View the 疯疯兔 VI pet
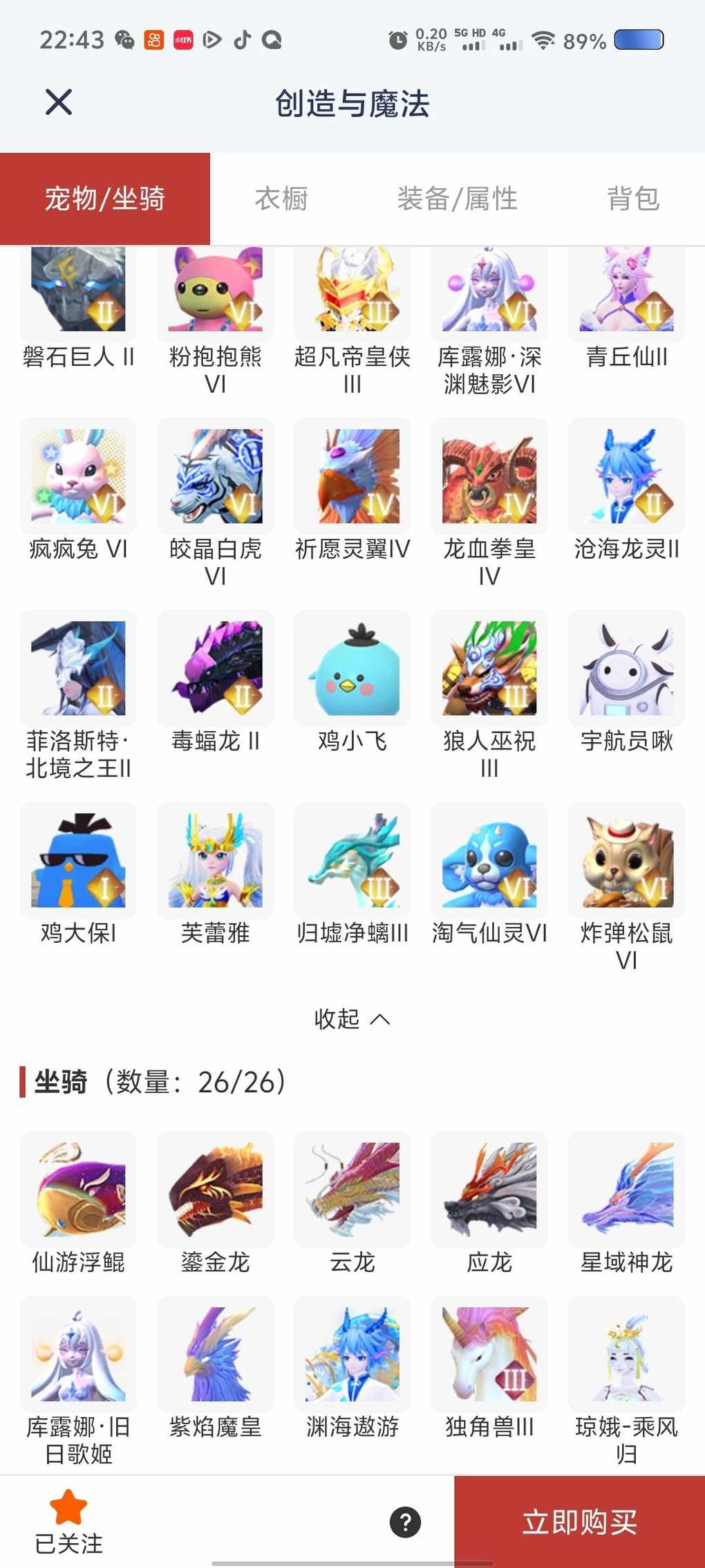The image size is (705, 1568). [78, 477]
